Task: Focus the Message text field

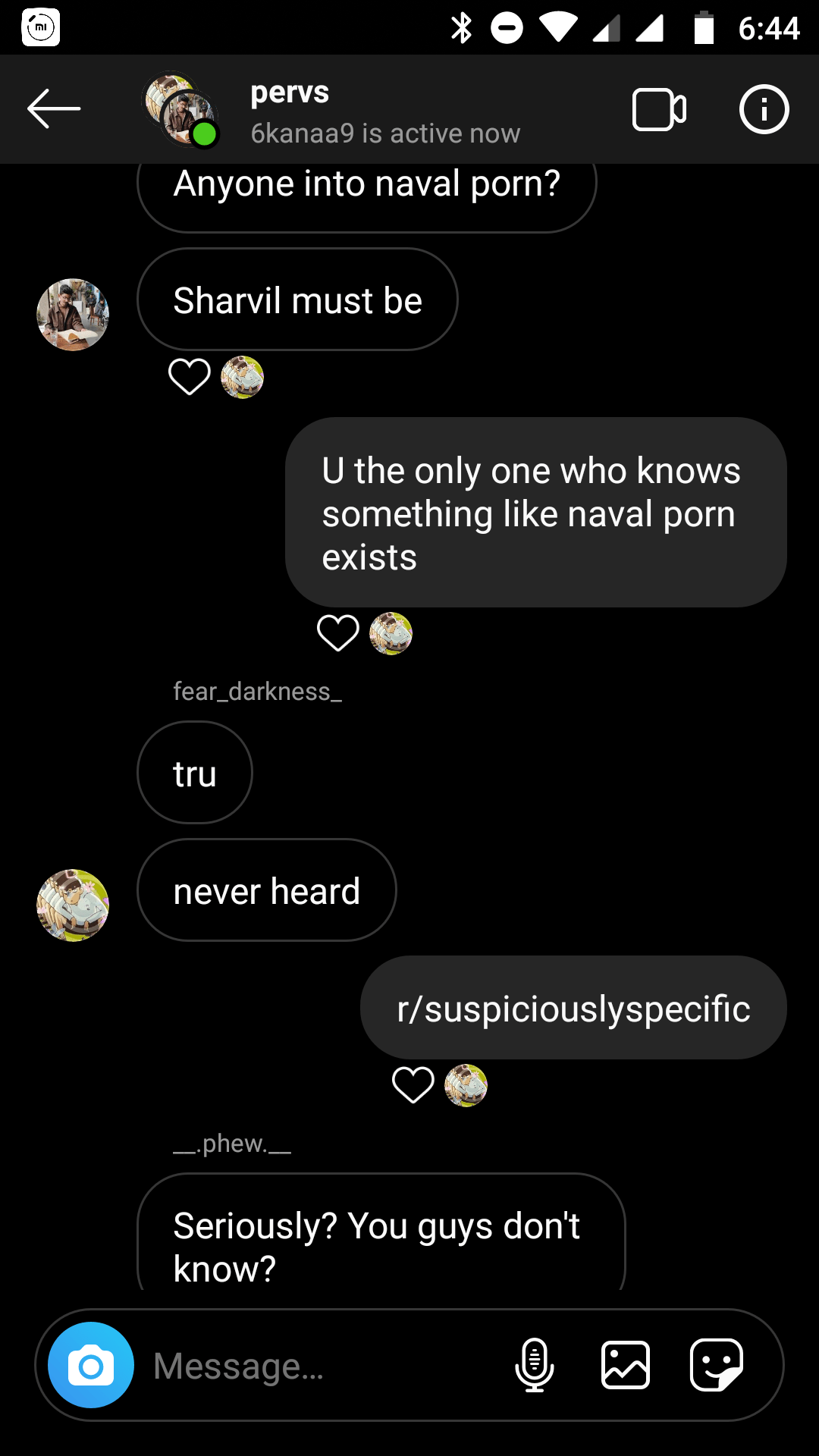Action: 318,1366
